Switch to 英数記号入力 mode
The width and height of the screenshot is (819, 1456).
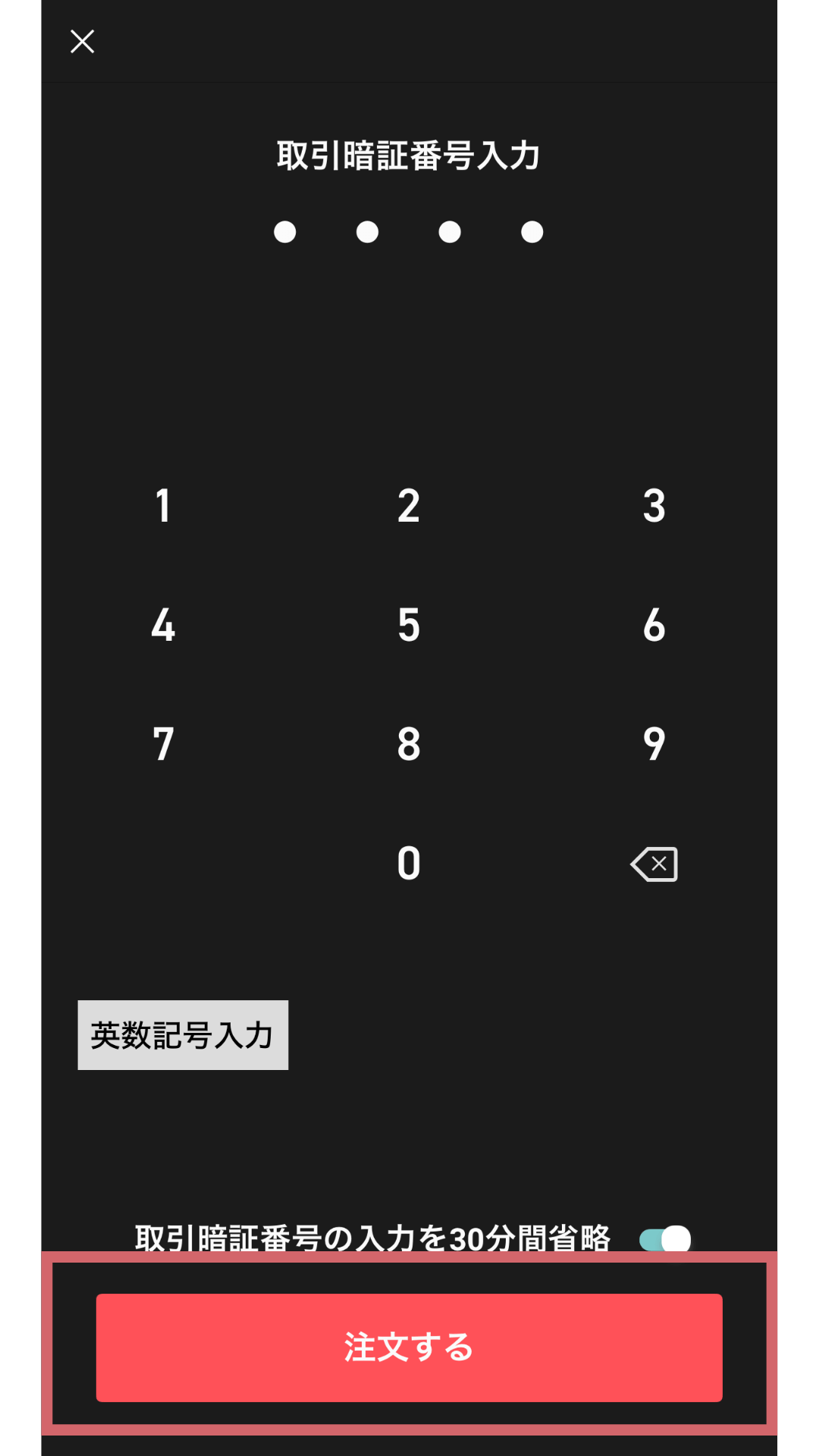(183, 1035)
